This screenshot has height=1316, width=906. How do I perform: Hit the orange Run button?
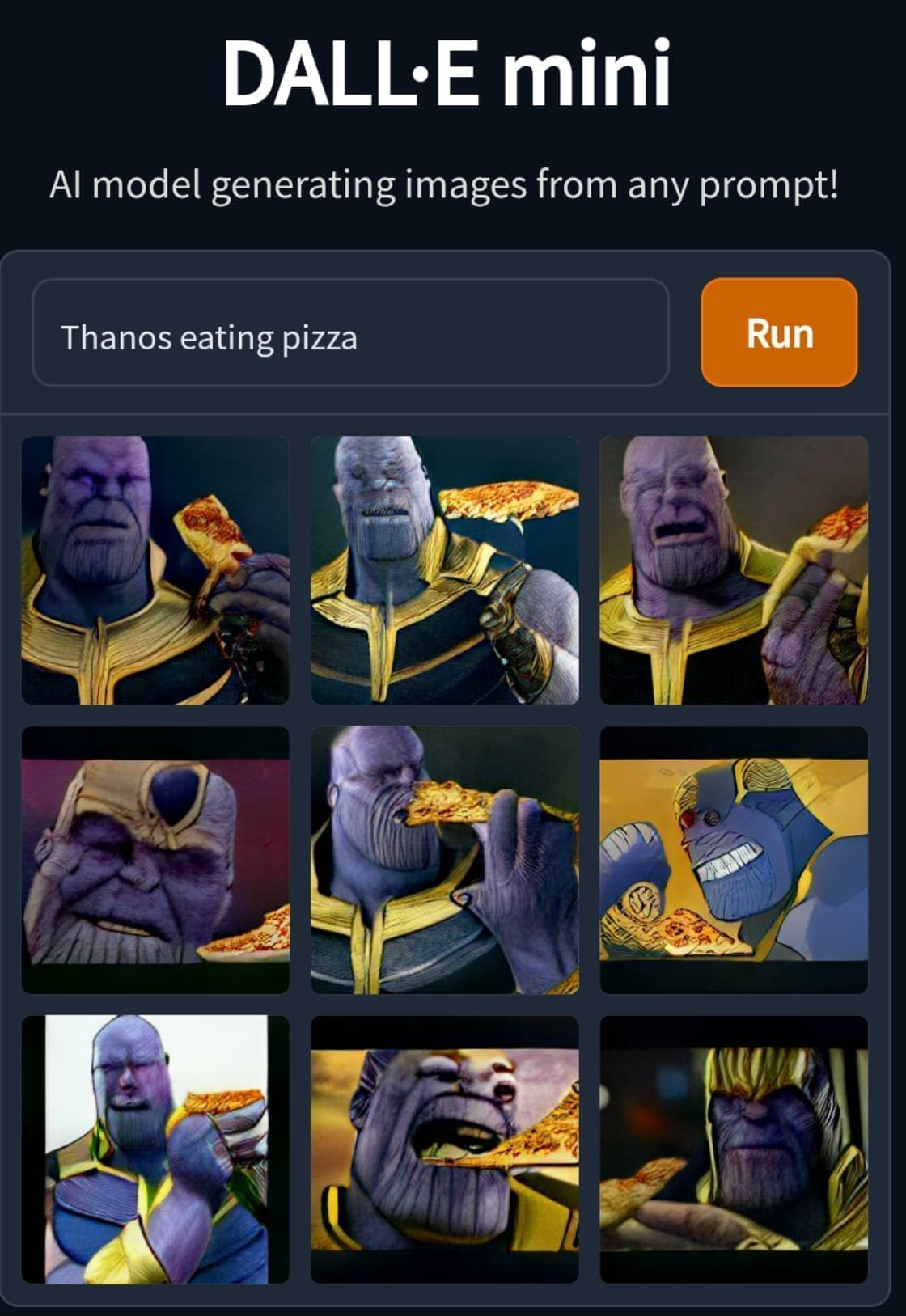click(778, 332)
